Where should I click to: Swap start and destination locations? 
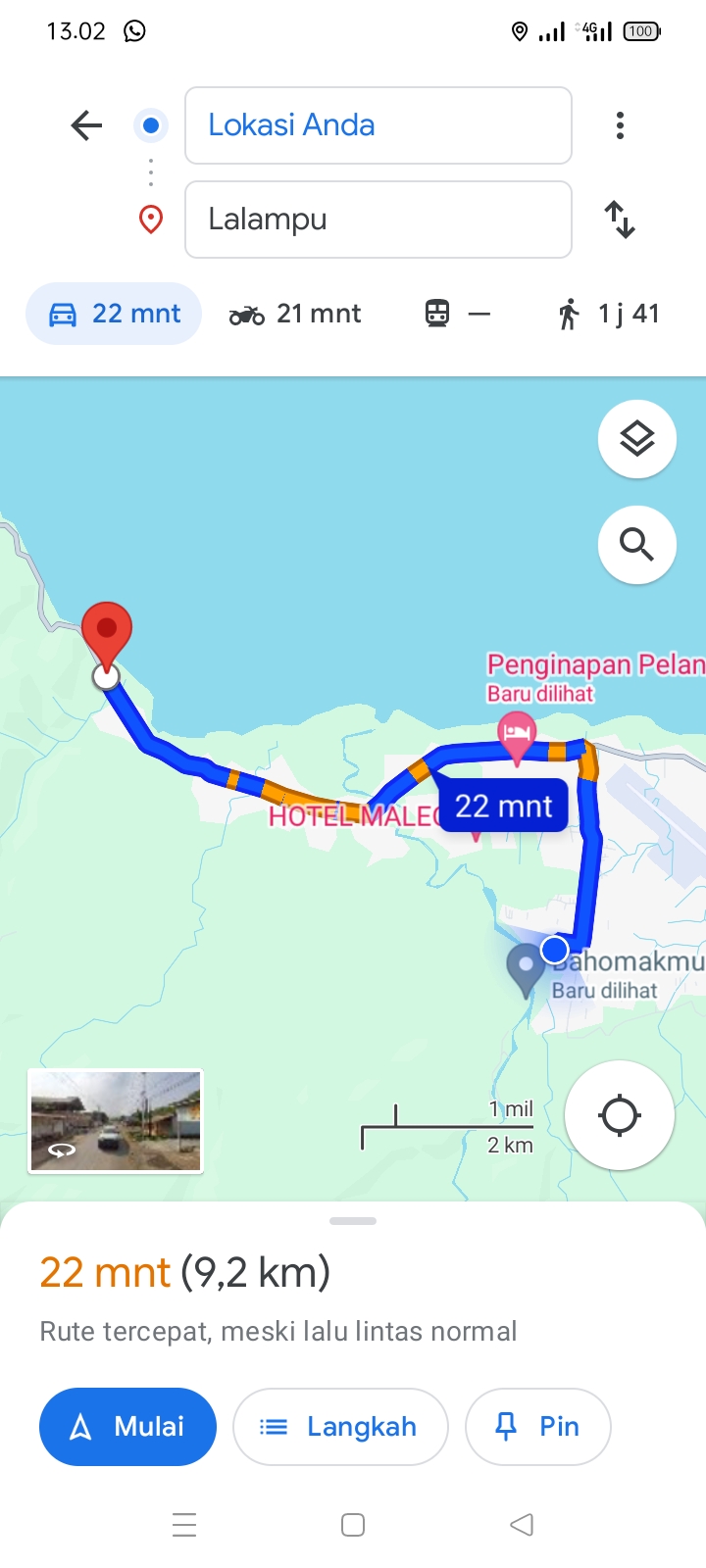[620, 220]
